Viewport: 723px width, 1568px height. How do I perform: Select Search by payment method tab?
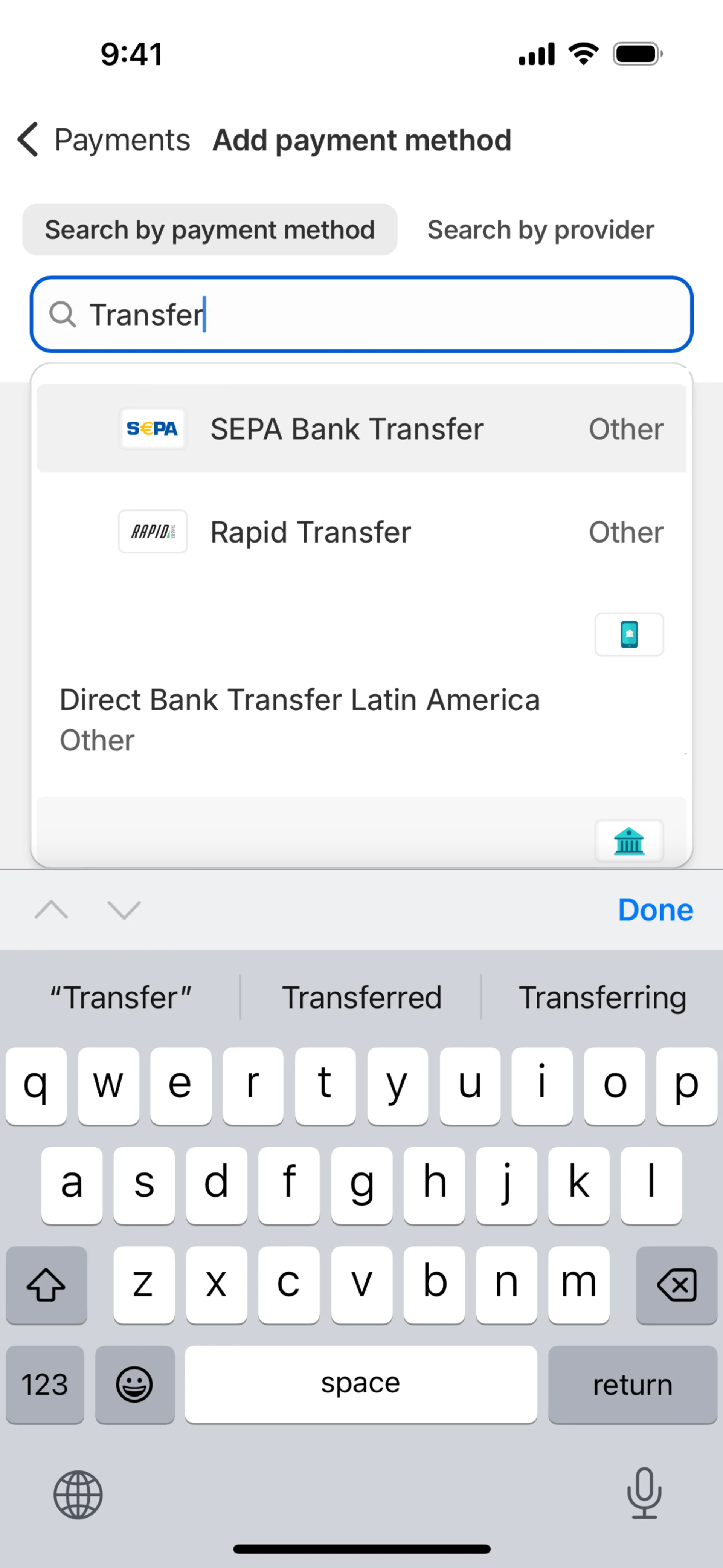coord(209,230)
